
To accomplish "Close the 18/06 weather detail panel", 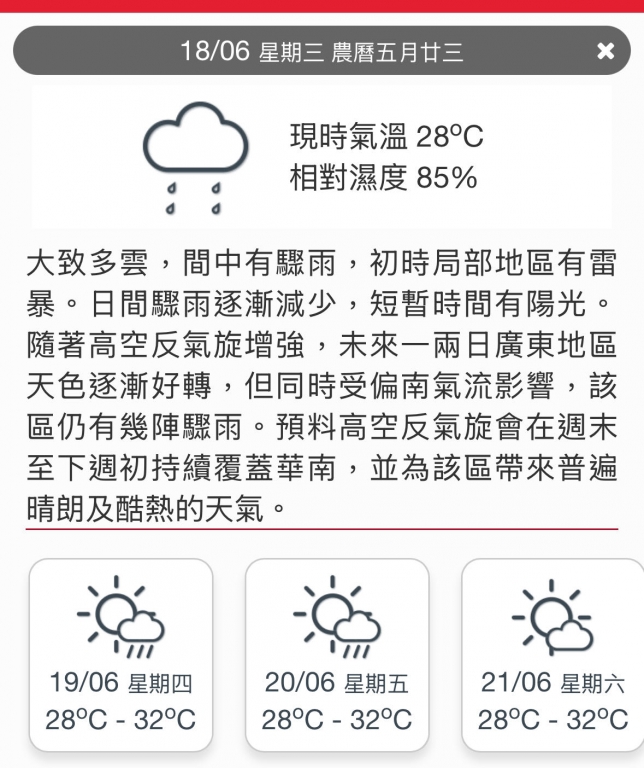I will click(605, 51).
